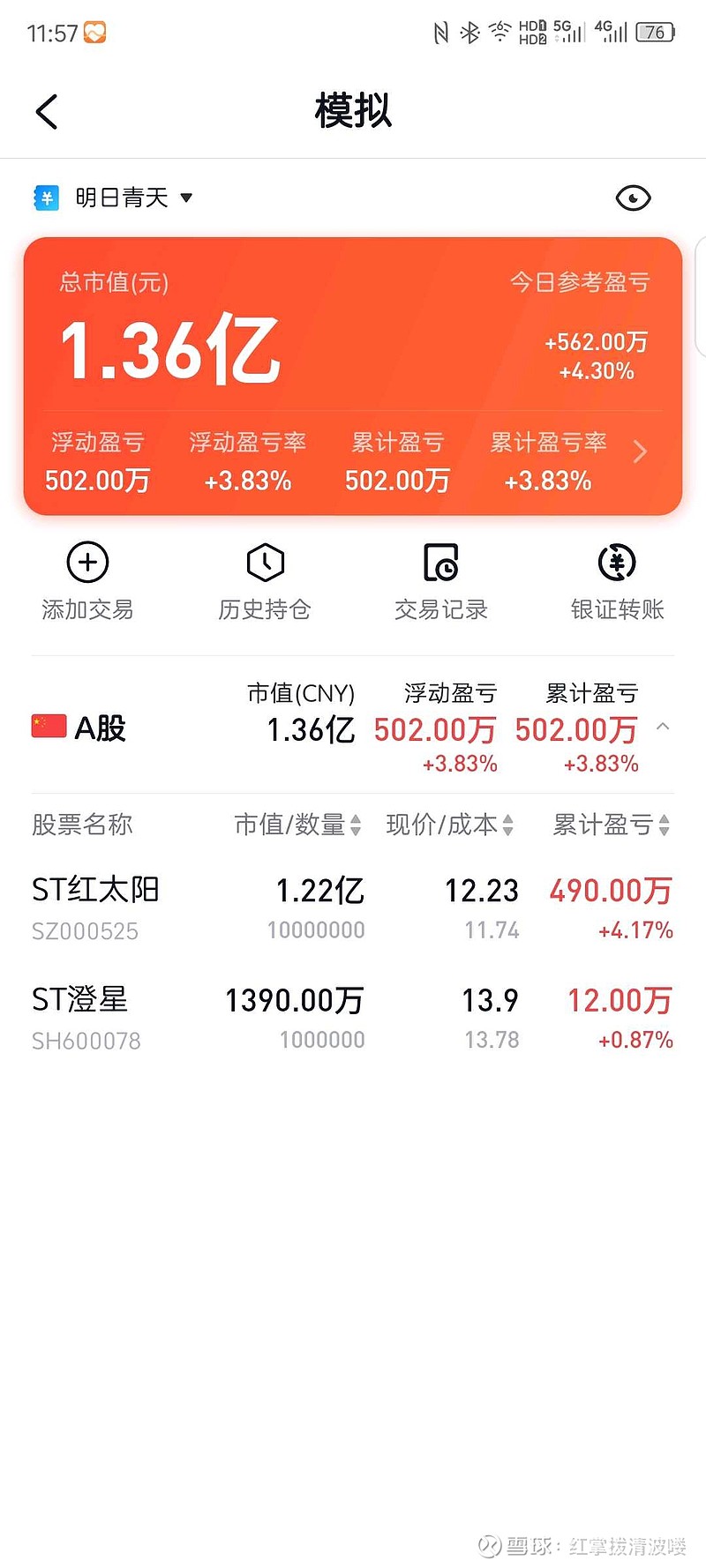View 交易记录 trade records
Screen dimensions: 706x1568
[x=441, y=582]
